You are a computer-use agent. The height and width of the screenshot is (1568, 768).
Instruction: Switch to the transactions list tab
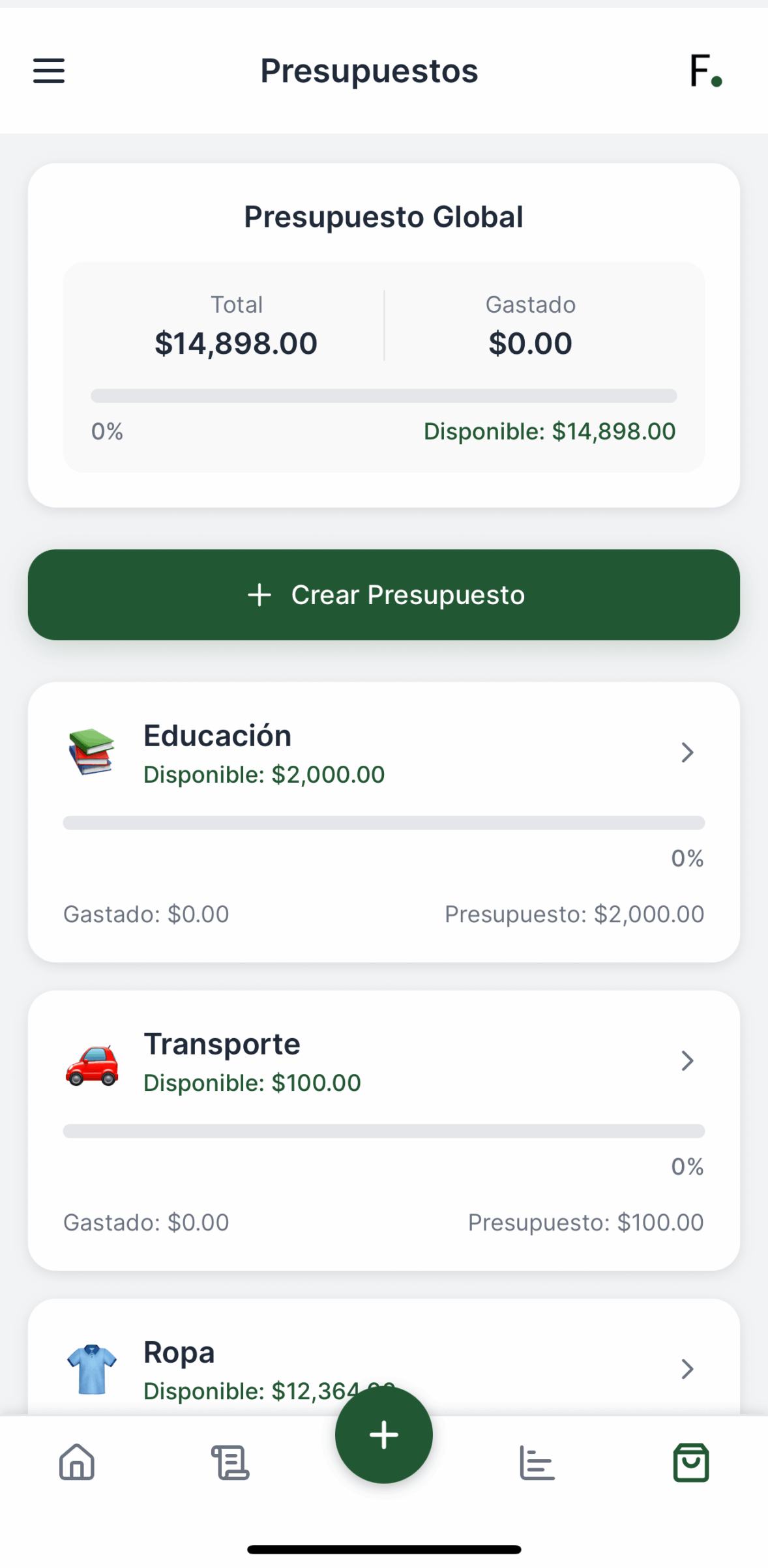[x=230, y=1462]
